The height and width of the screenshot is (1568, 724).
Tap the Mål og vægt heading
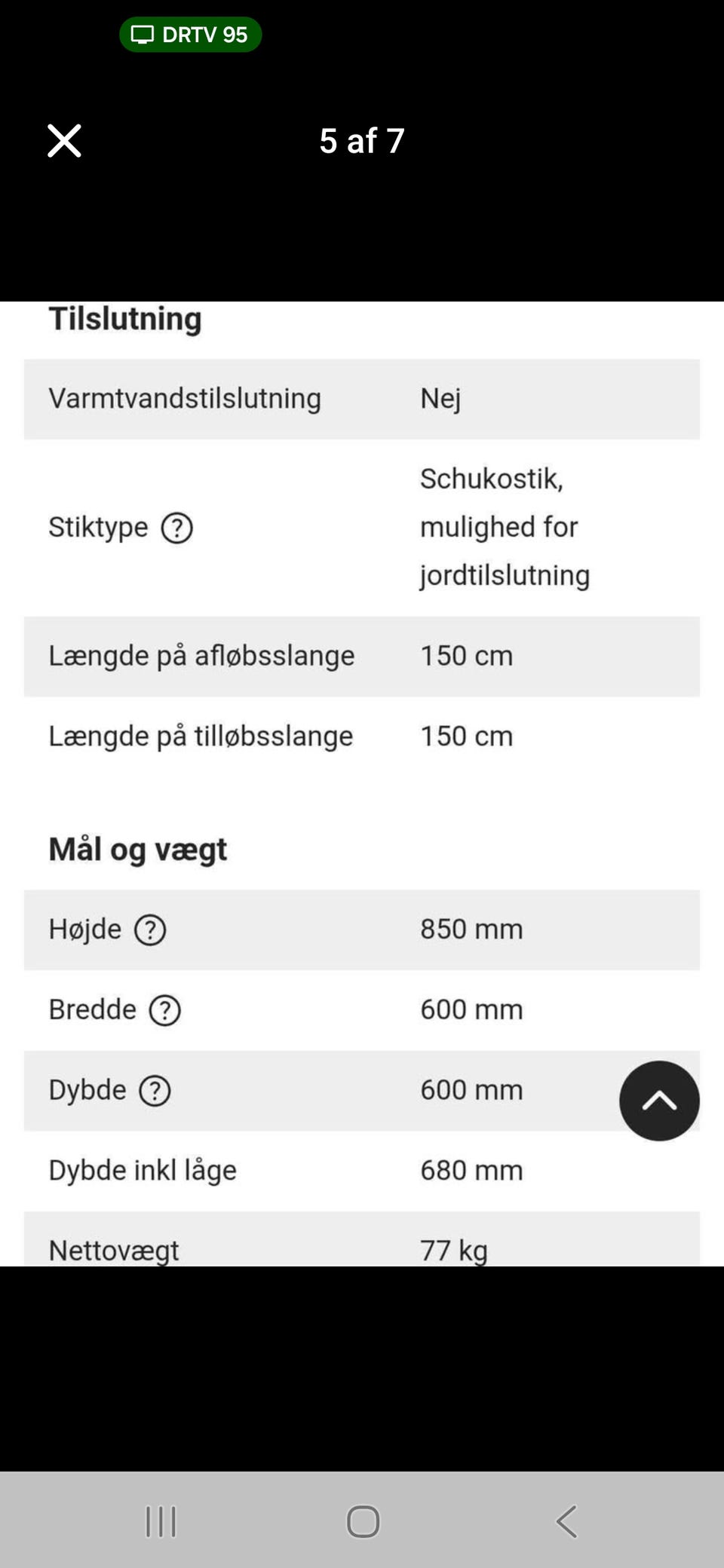tap(137, 848)
